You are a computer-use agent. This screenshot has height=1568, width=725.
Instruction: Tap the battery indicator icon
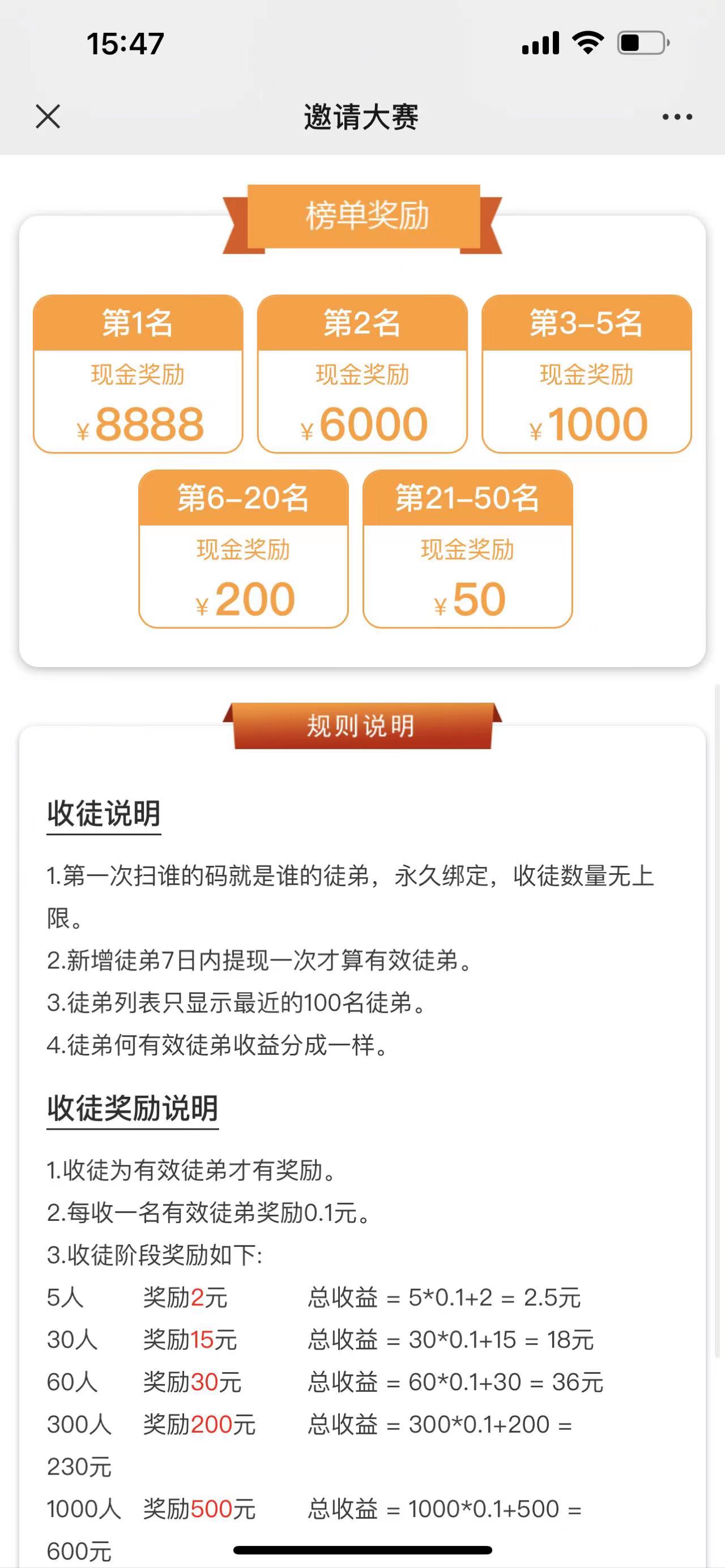(642, 42)
